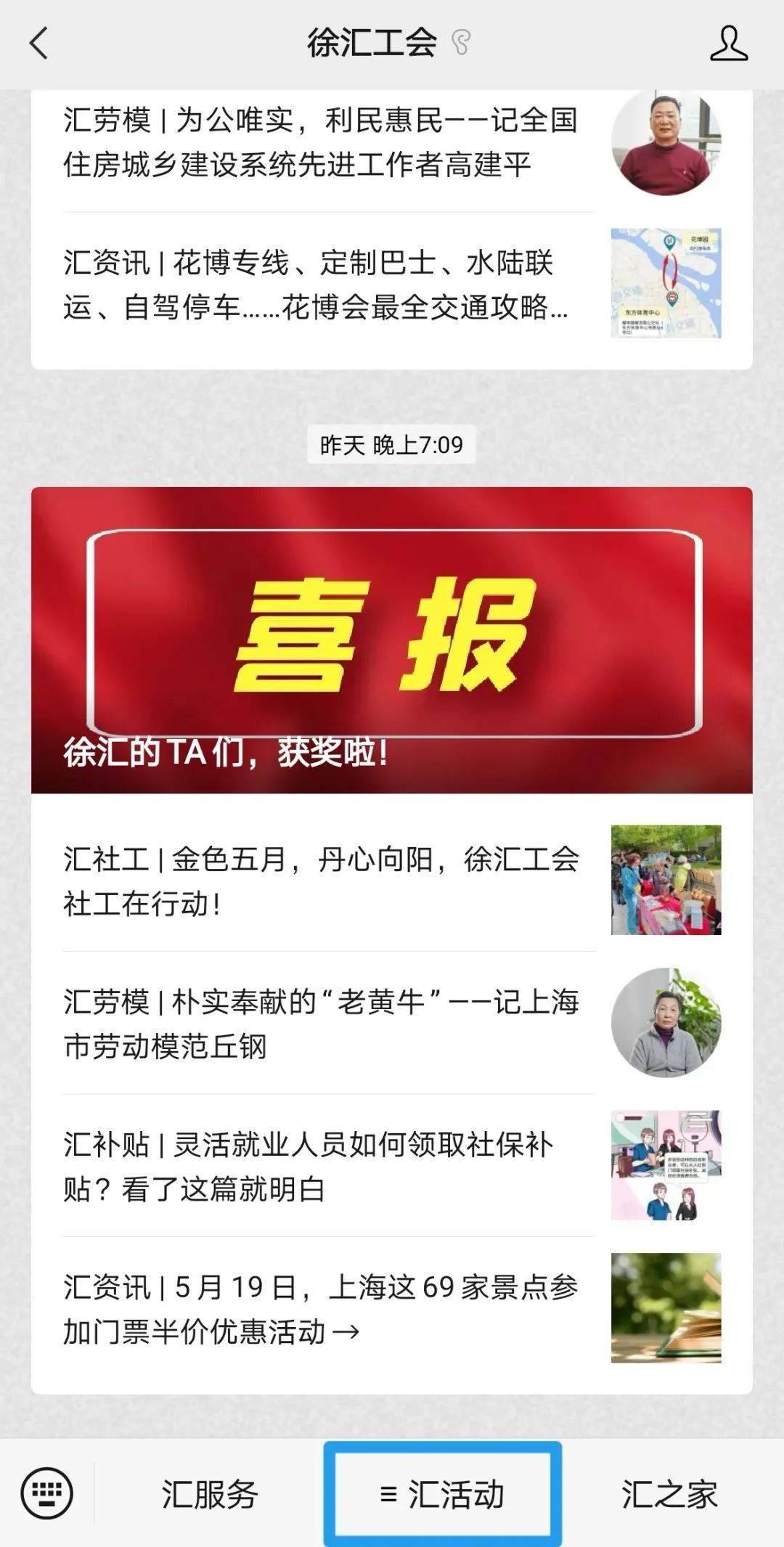
Task: Open the 喜报 徐汇的TA们获奖啦 card
Action: point(392,639)
